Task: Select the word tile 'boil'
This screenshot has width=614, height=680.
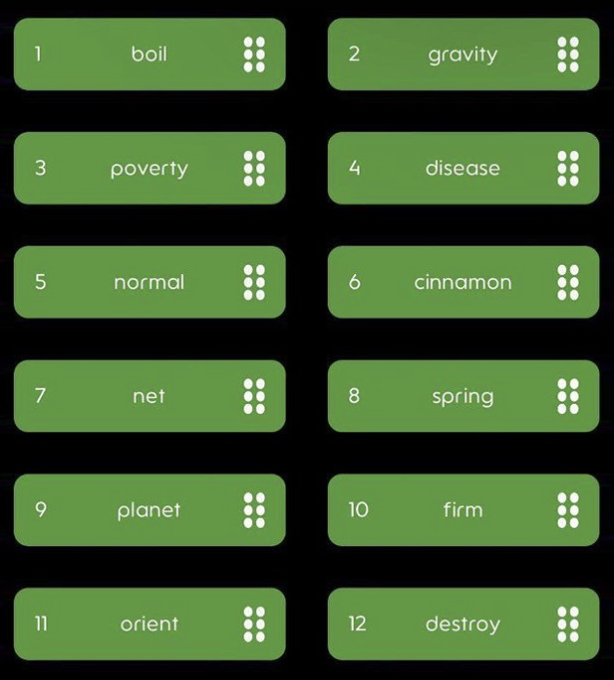Action: click(x=149, y=54)
